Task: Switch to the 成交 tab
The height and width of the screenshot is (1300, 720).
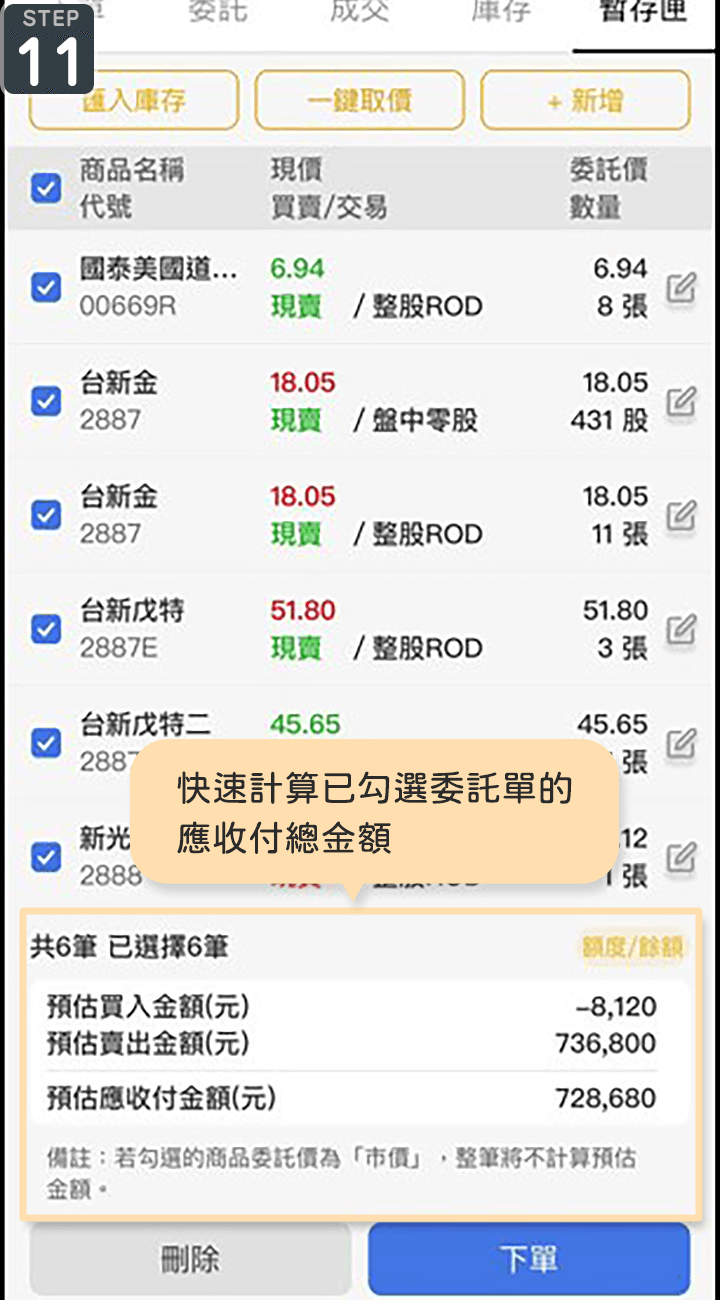Action: (359, 13)
